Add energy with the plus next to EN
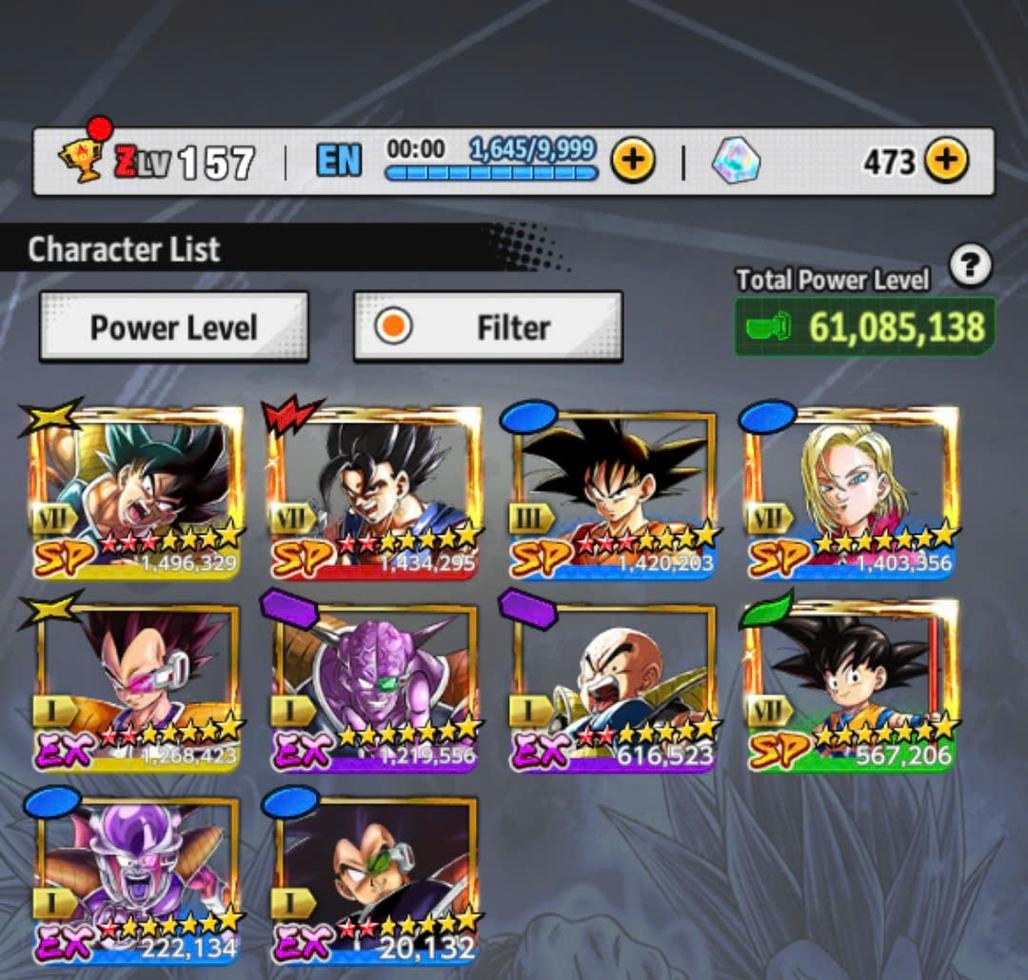Image resolution: width=1028 pixels, height=980 pixels. coord(633,161)
